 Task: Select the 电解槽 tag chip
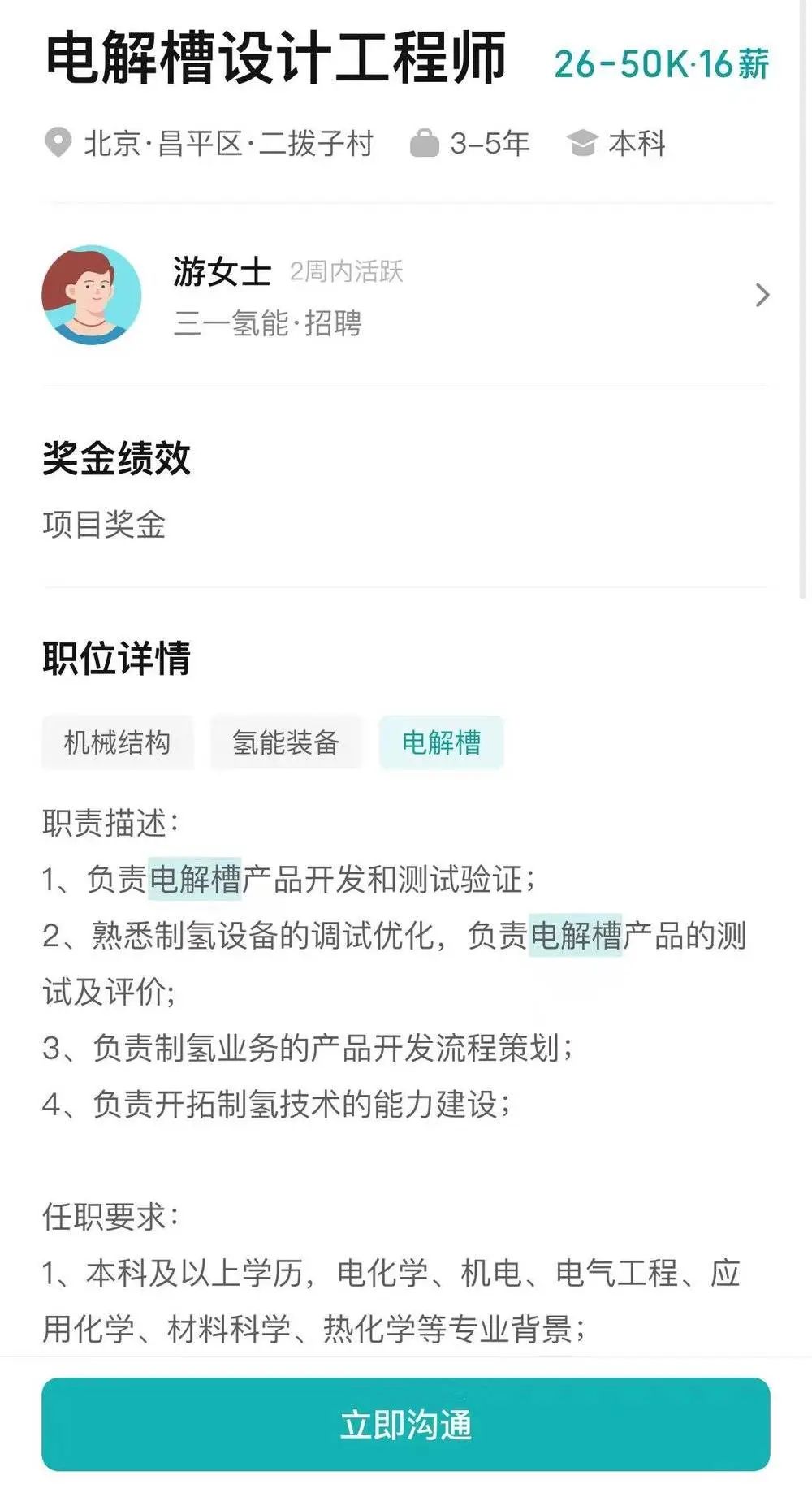coord(441,742)
